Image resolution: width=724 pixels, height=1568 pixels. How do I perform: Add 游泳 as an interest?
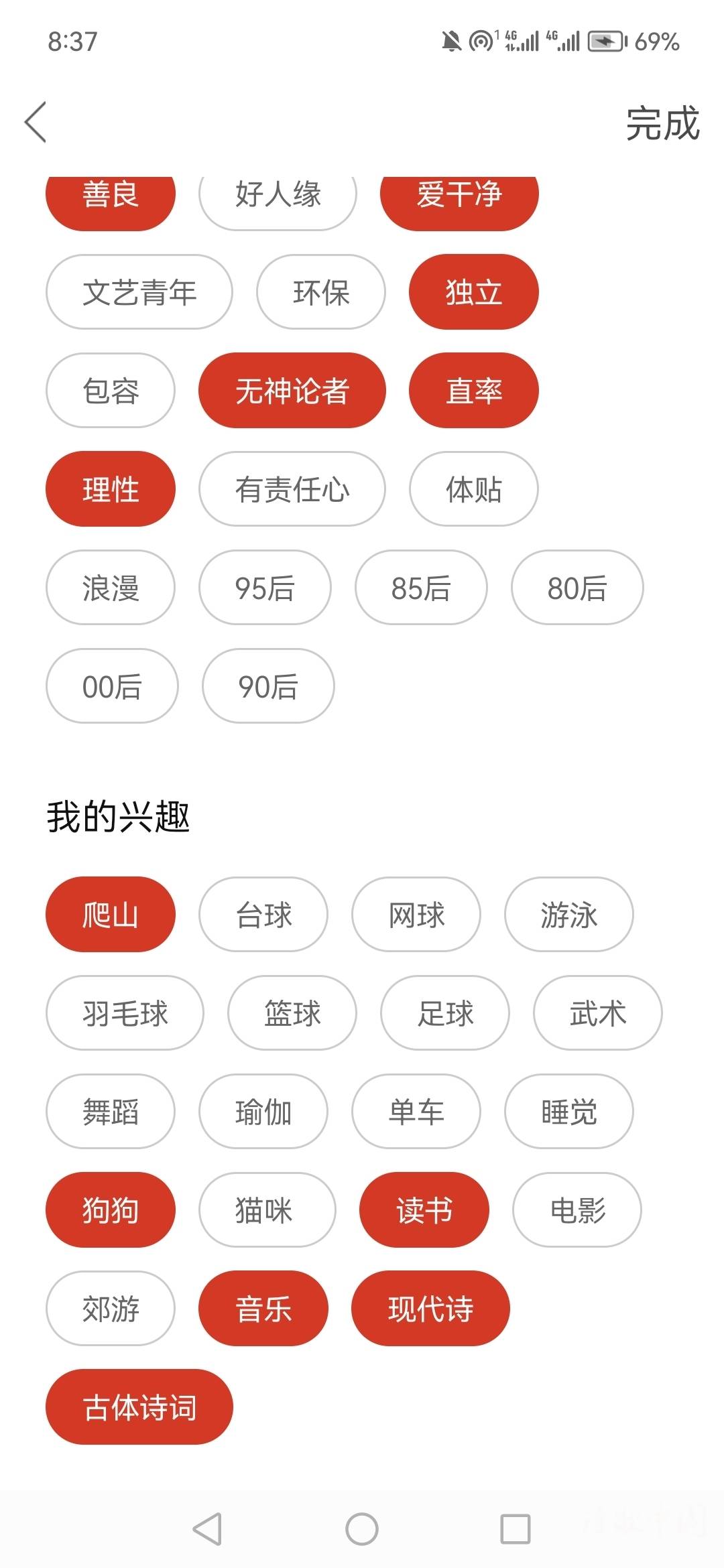(x=569, y=915)
